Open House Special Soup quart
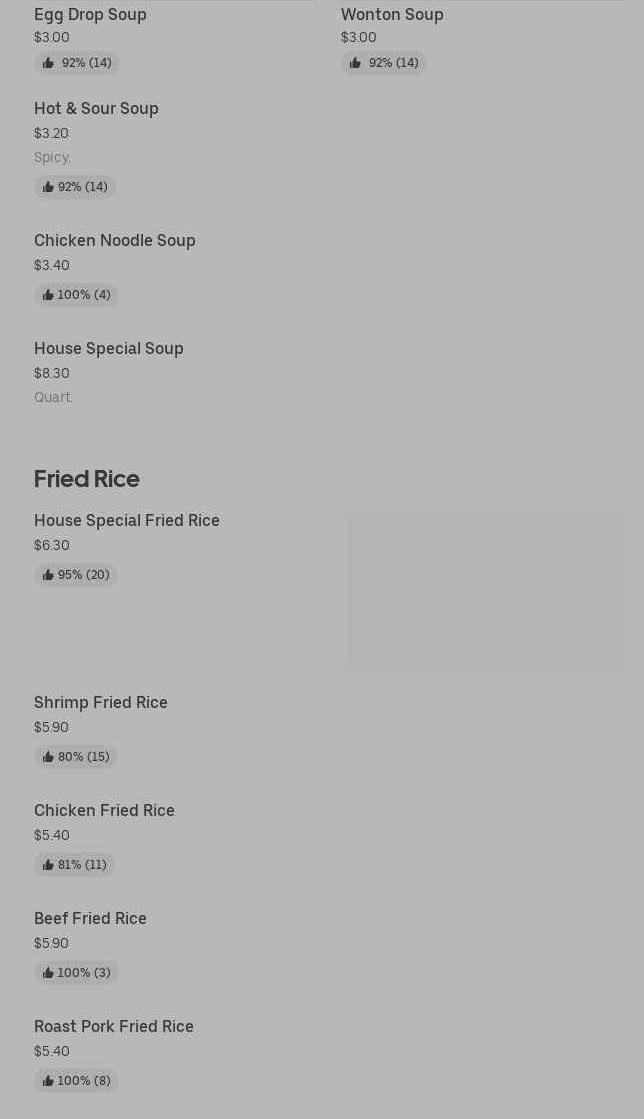 pyautogui.click(x=109, y=349)
